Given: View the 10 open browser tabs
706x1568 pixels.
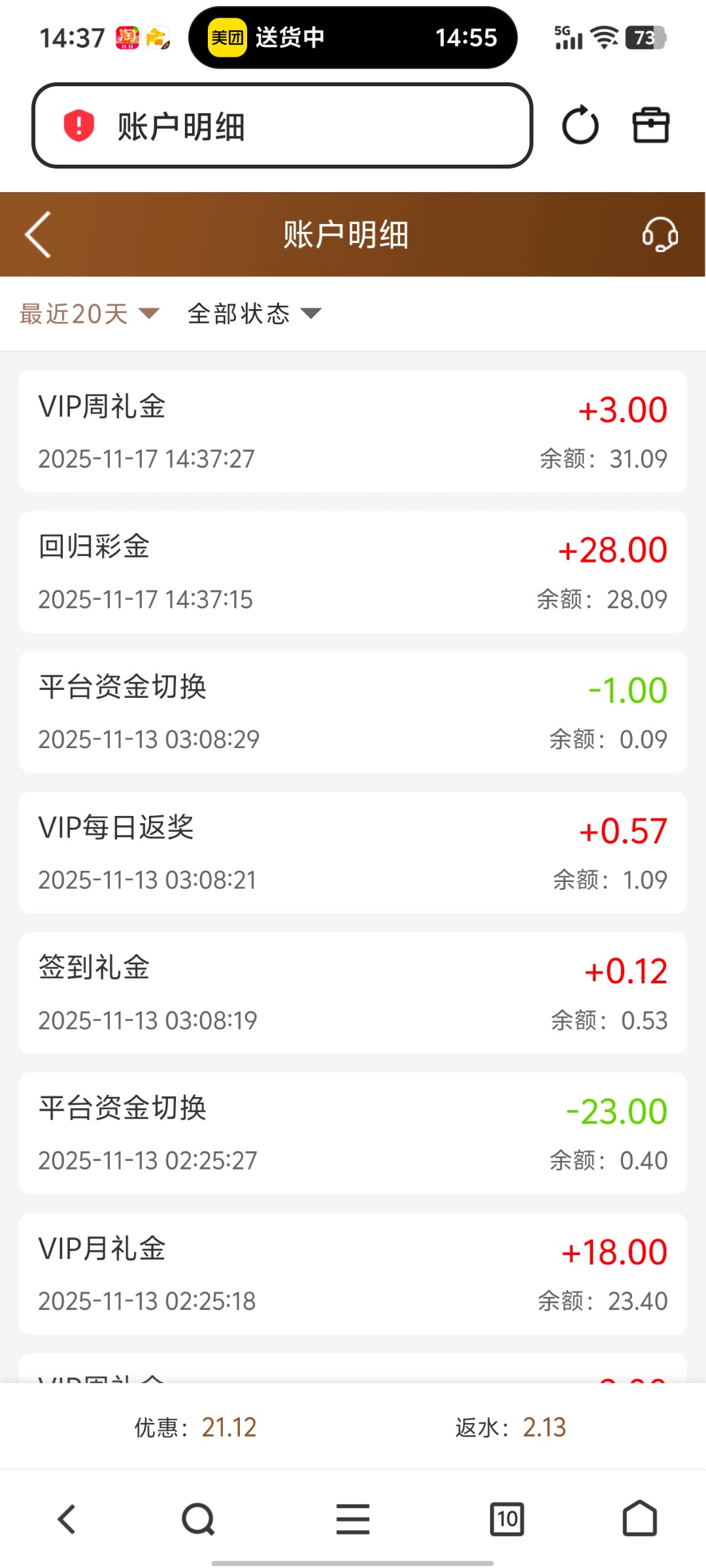Looking at the screenshot, I should click(x=507, y=1519).
